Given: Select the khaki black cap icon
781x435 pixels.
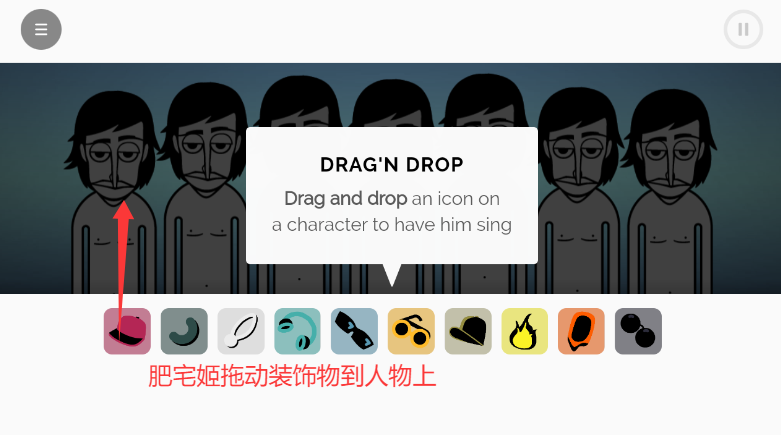Looking at the screenshot, I should pos(468,331).
